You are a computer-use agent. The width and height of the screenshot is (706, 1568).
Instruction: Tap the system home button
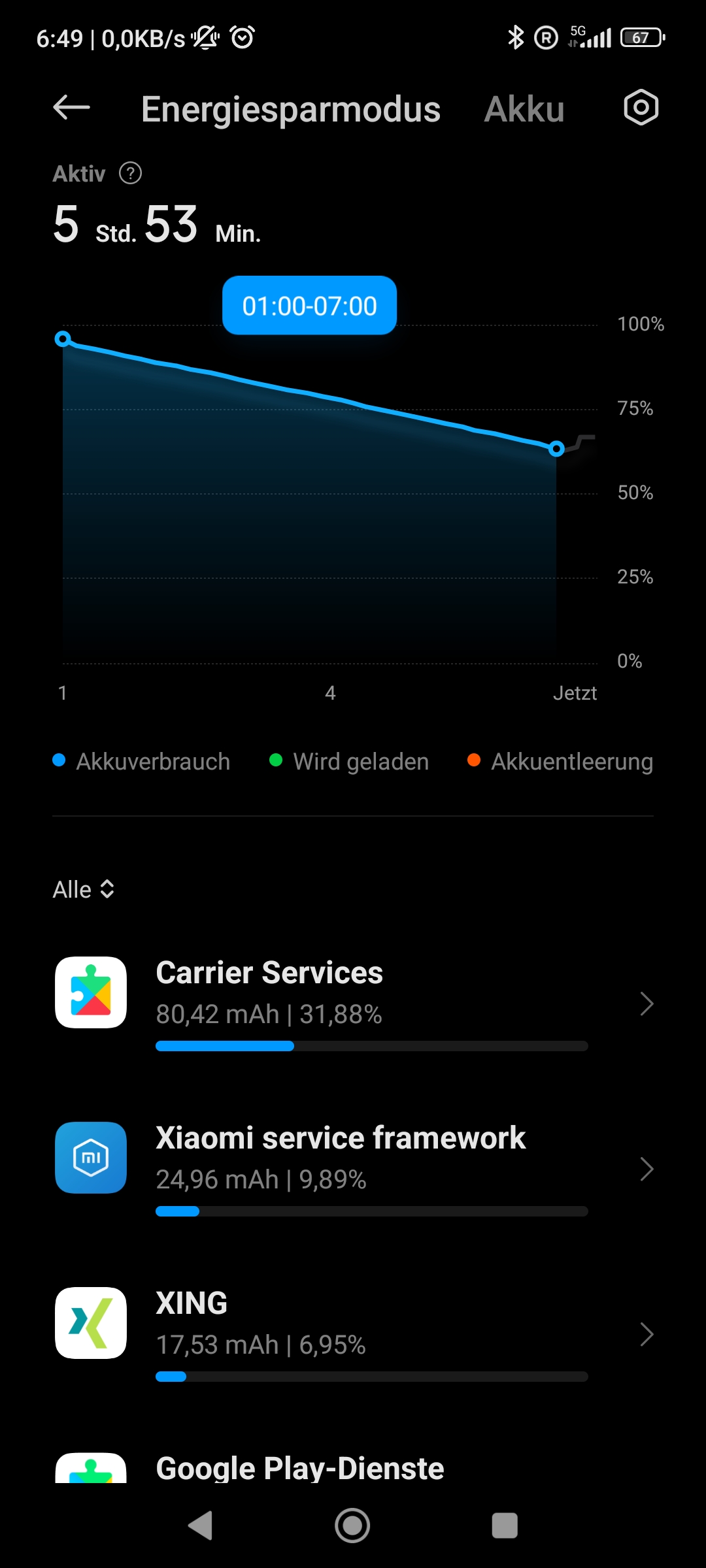pos(352,1526)
